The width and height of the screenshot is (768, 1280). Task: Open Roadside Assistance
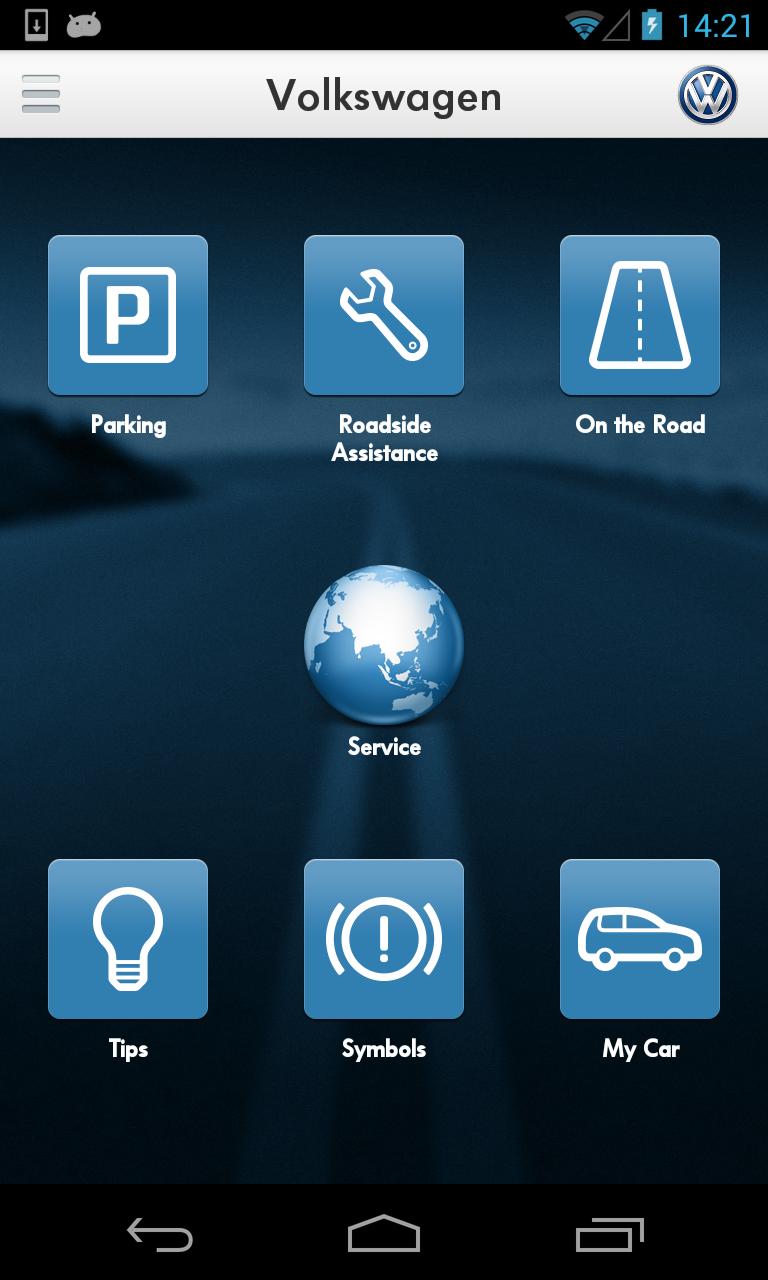click(384, 315)
